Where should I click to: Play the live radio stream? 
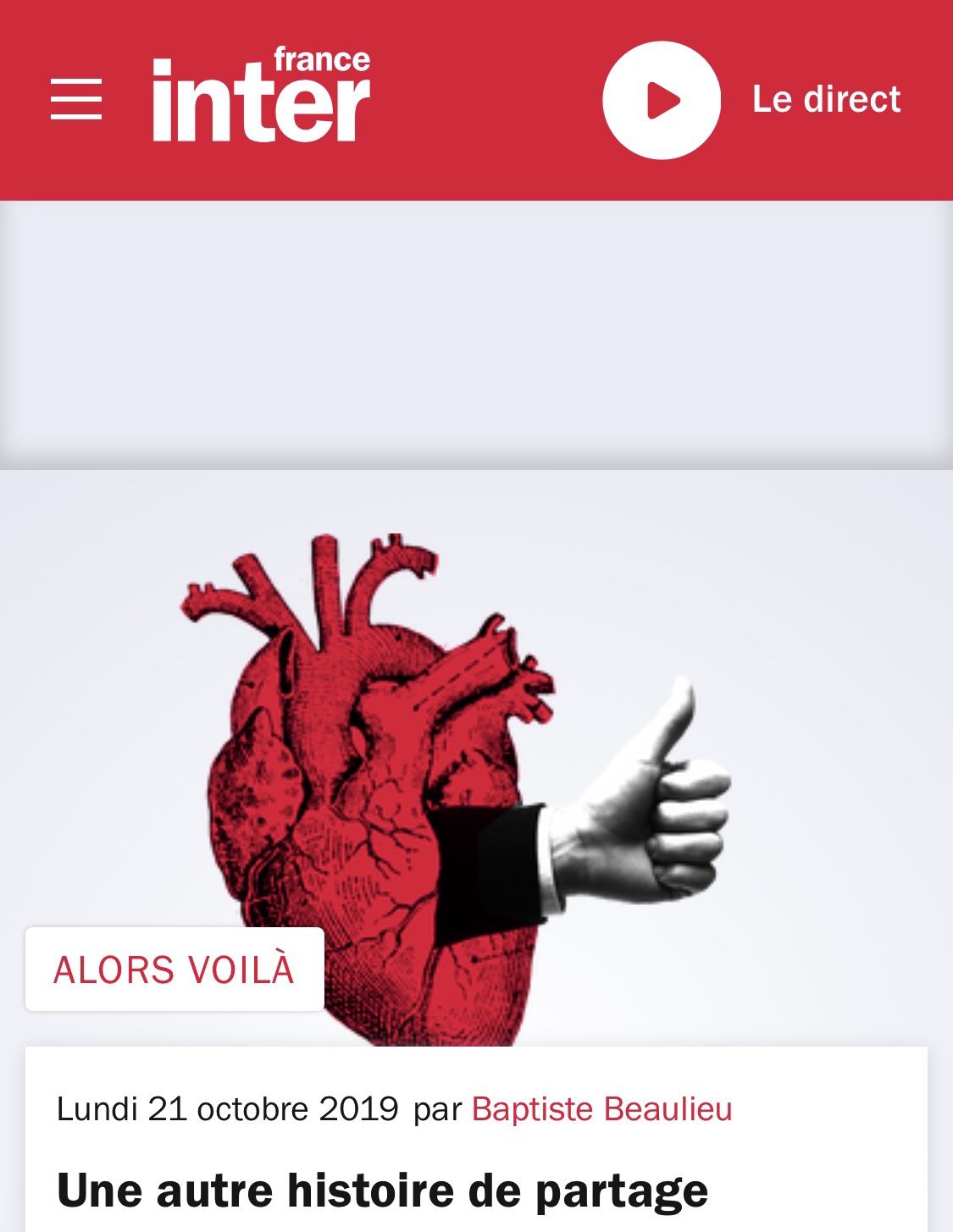(x=662, y=100)
